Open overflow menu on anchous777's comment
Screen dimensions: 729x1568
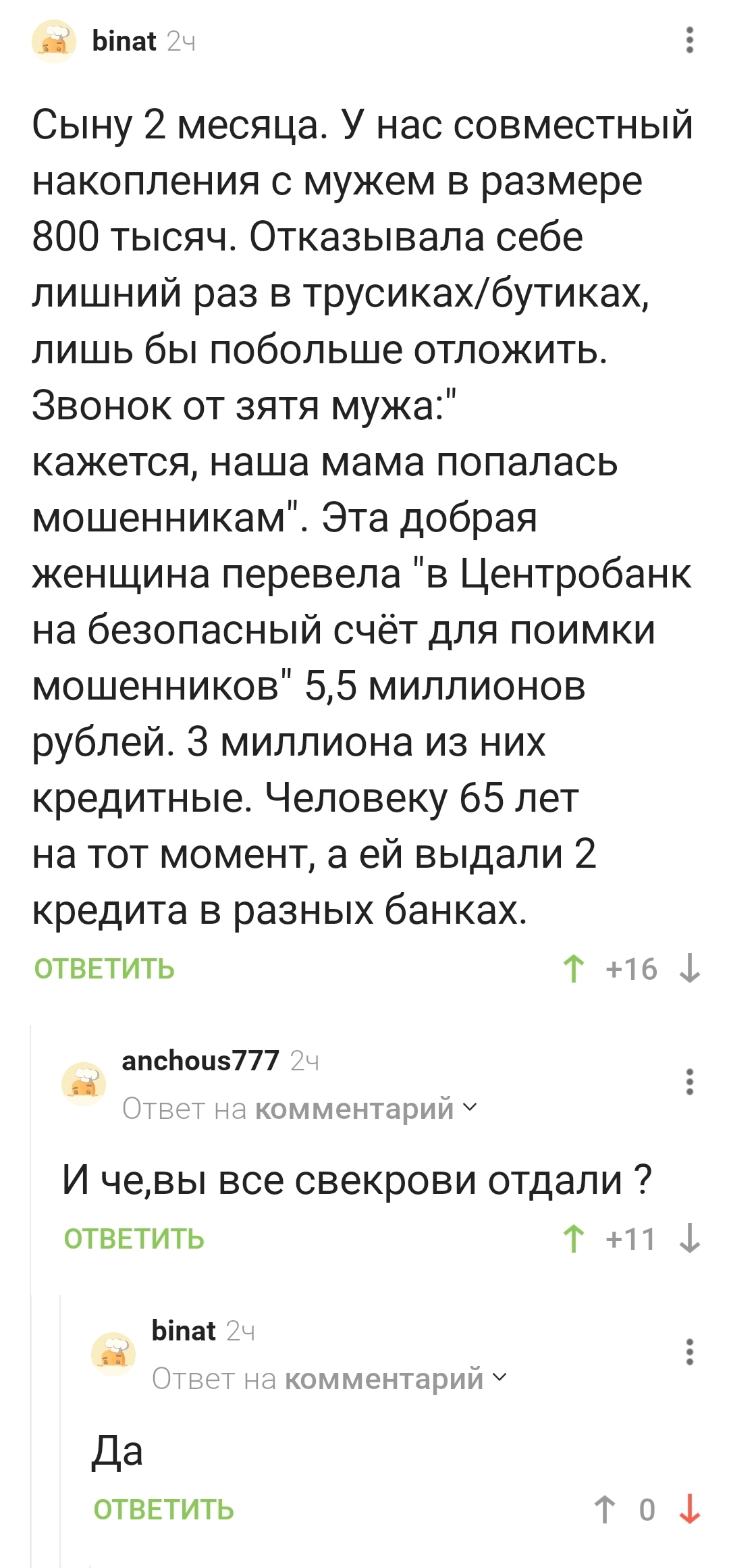point(689,1082)
